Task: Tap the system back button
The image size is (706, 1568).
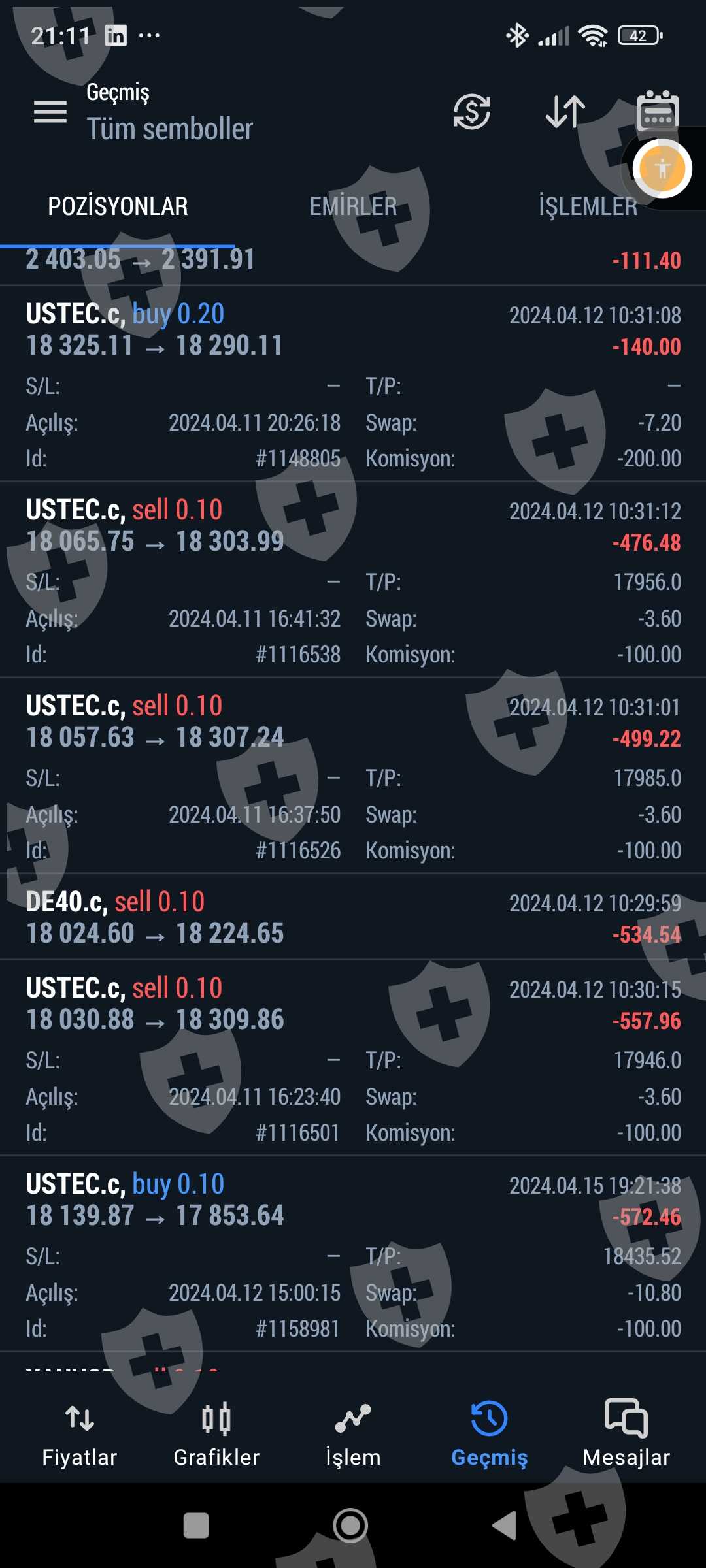Action: [x=505, y=1526]
